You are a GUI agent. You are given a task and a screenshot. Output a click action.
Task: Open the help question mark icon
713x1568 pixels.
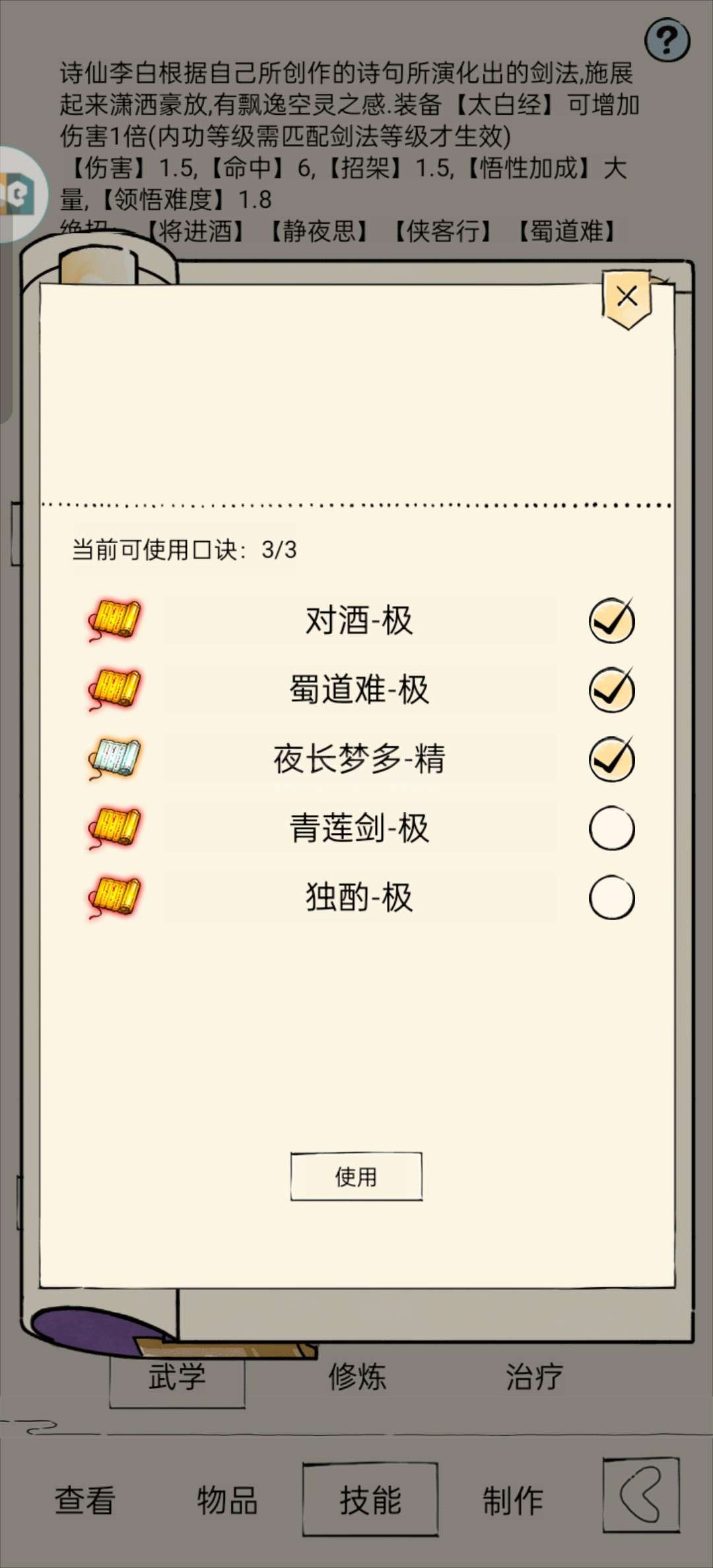pyautogui.click(x=667, y=41)
